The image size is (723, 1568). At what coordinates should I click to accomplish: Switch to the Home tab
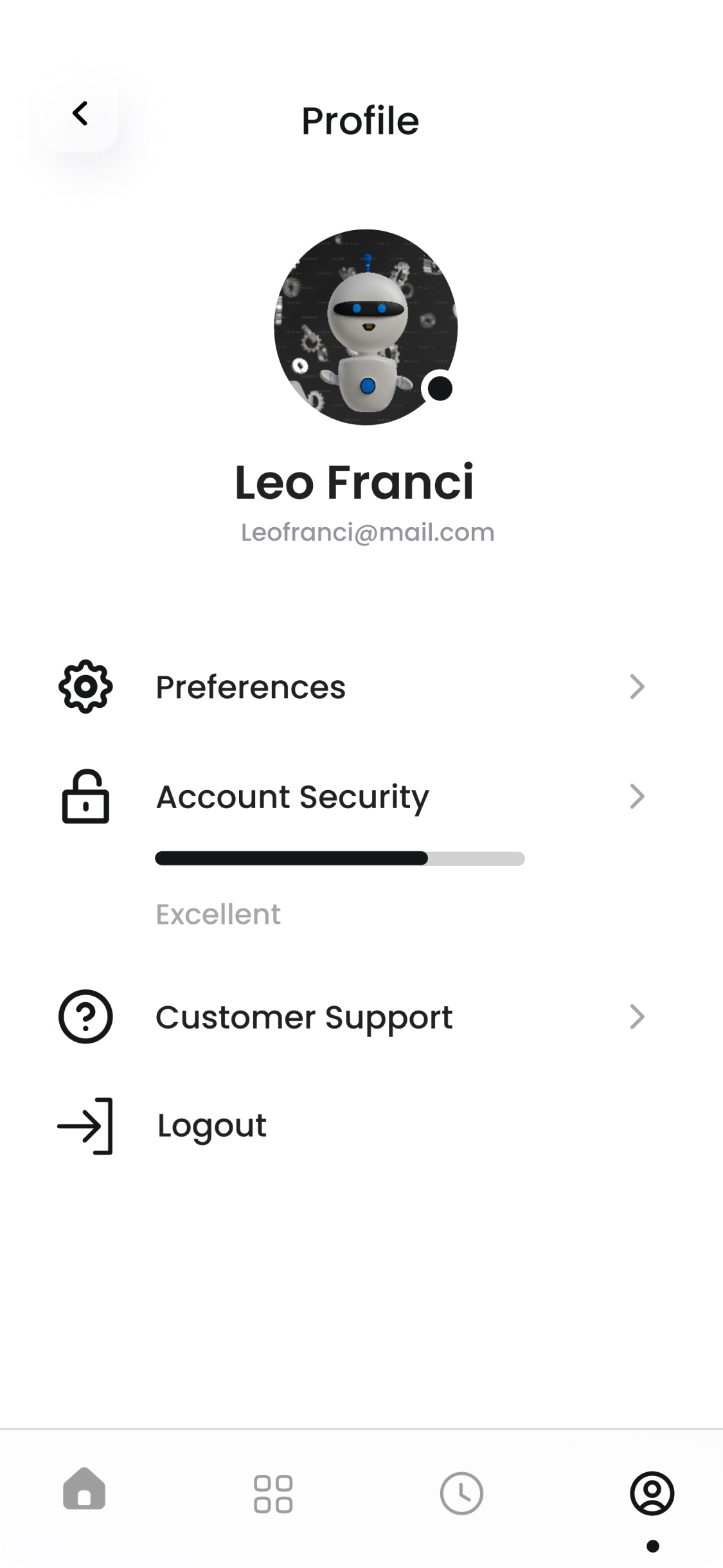84,1488
